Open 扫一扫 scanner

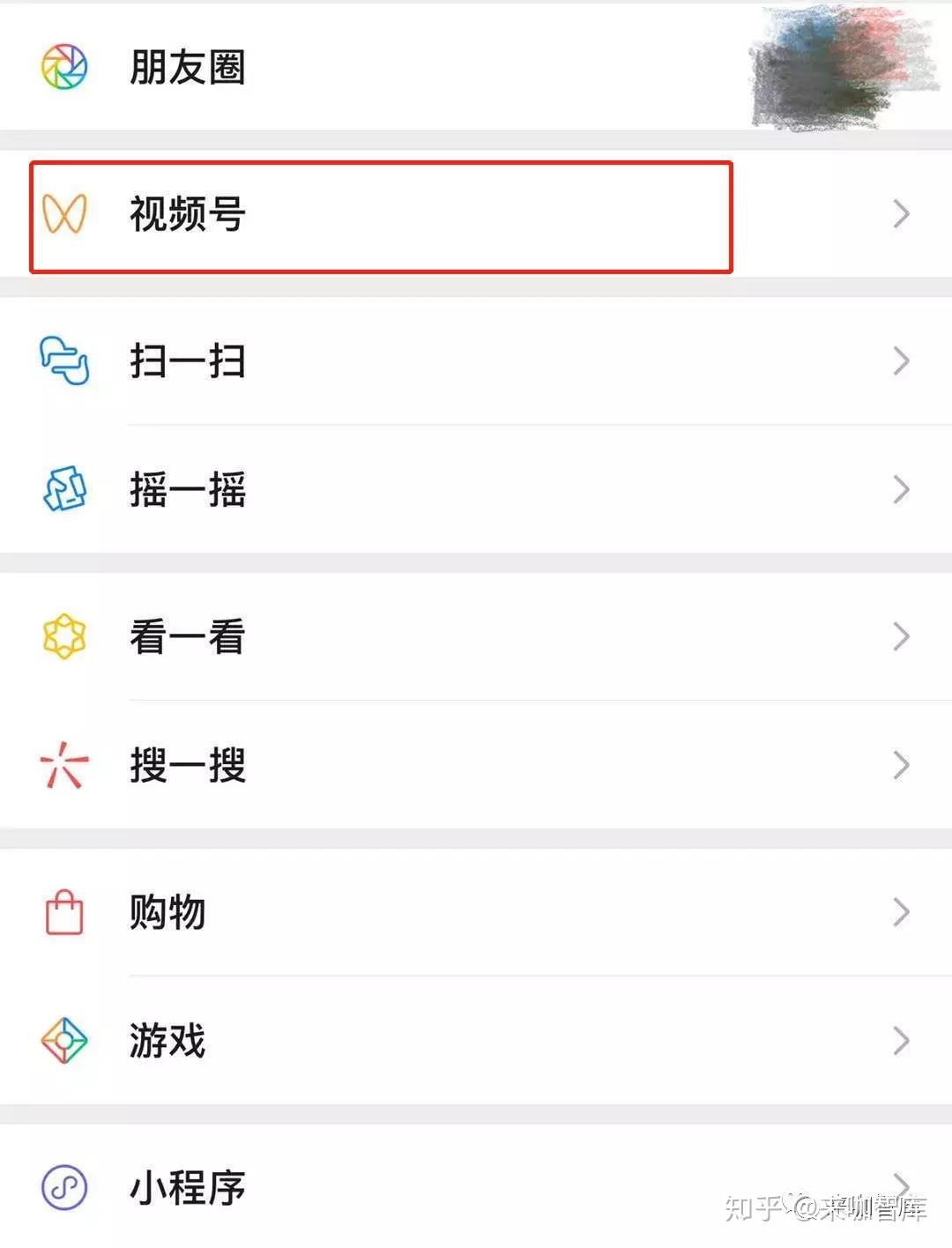(x=187, y=361)
